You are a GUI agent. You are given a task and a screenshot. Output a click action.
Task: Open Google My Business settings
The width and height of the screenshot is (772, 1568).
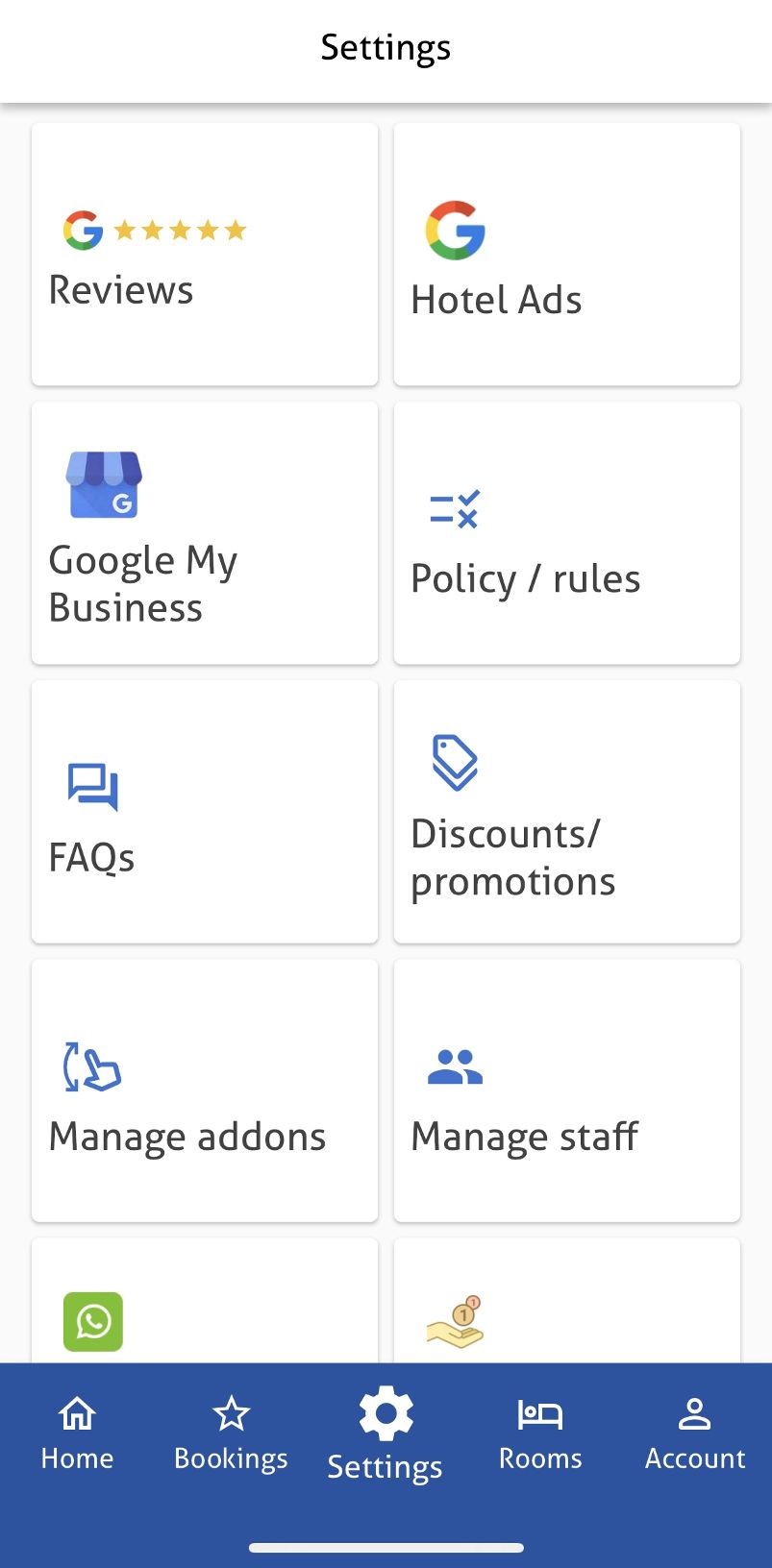click(x=205, y=533)
